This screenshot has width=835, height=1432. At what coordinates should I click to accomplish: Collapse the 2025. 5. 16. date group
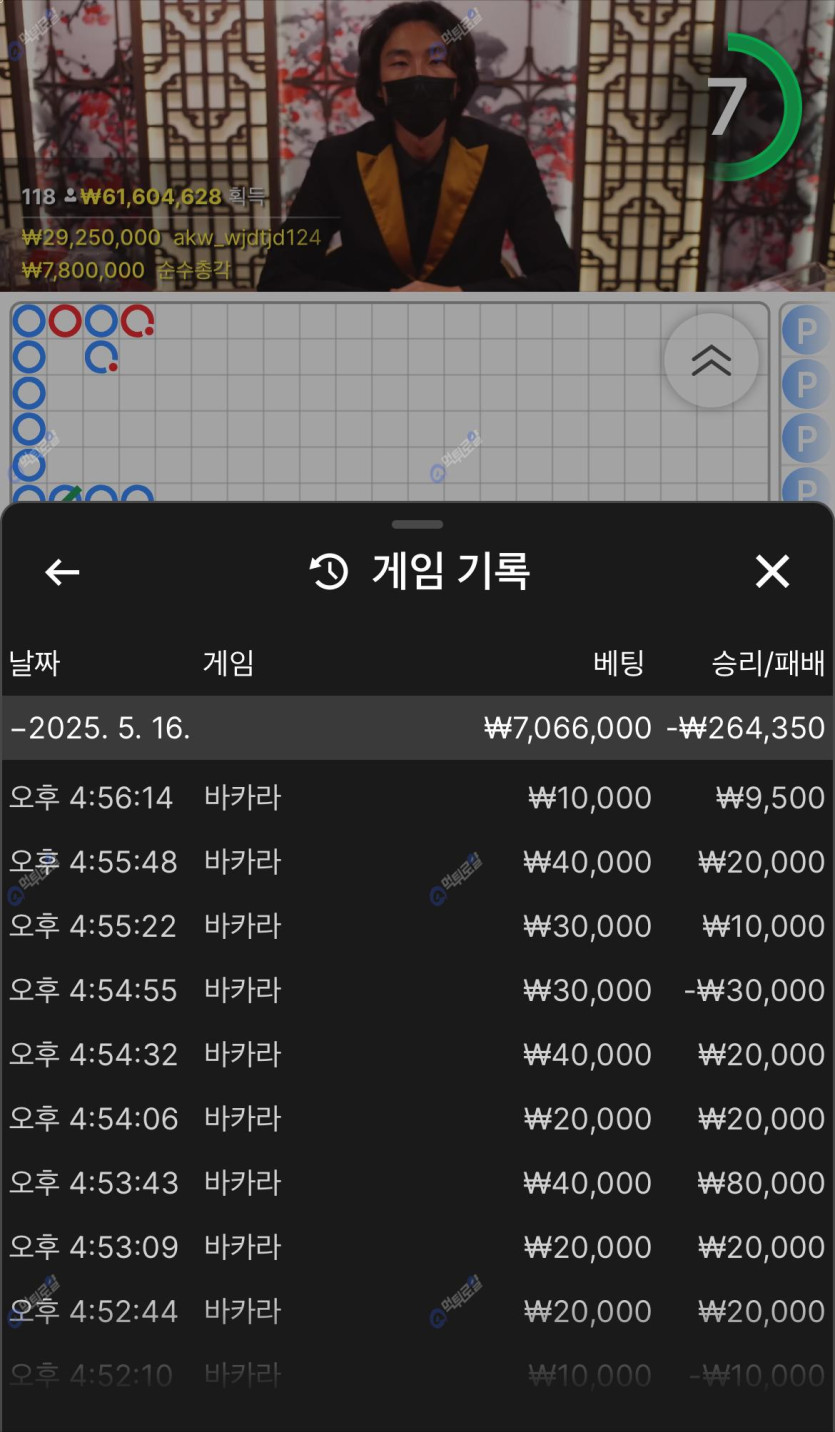tap(100, 728)
